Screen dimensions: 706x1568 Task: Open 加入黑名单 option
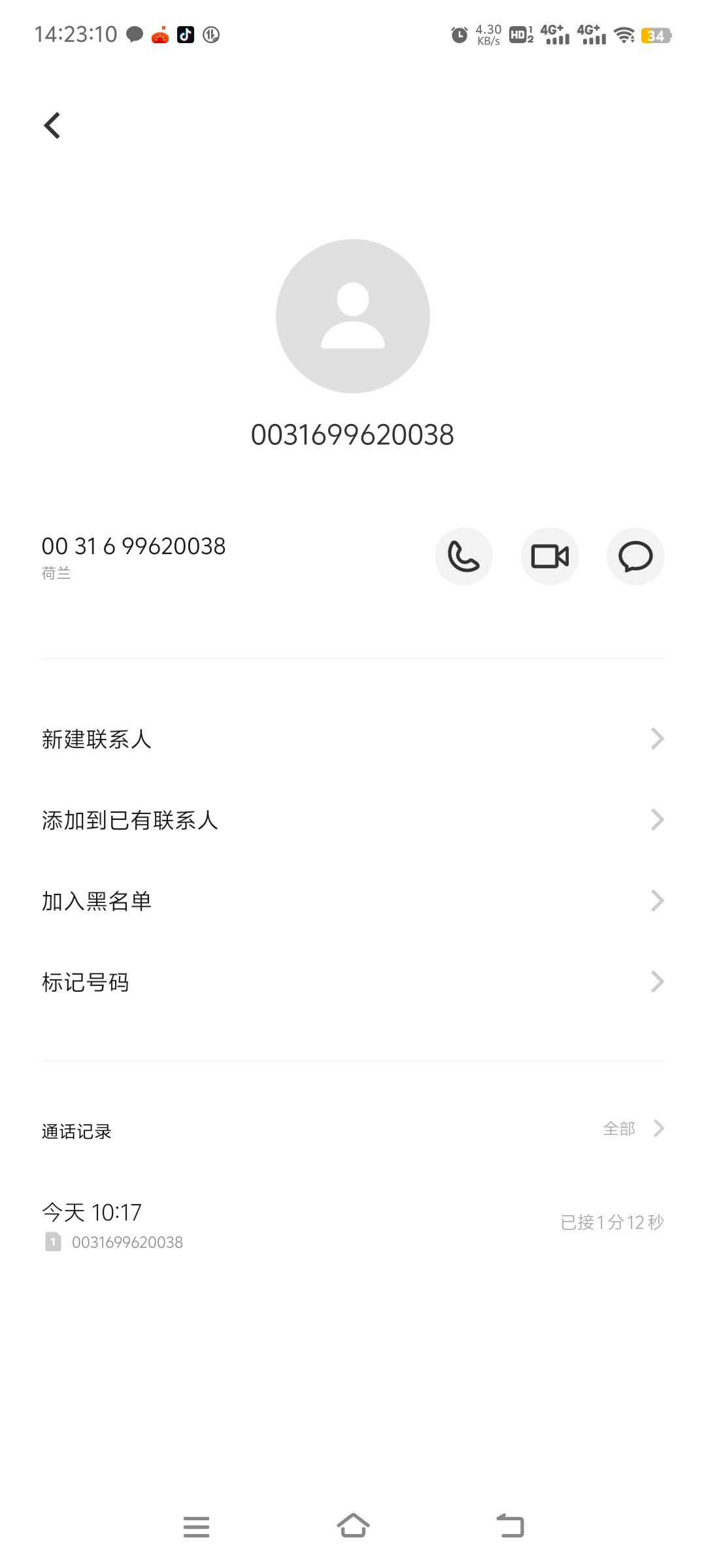pos(353,901)
